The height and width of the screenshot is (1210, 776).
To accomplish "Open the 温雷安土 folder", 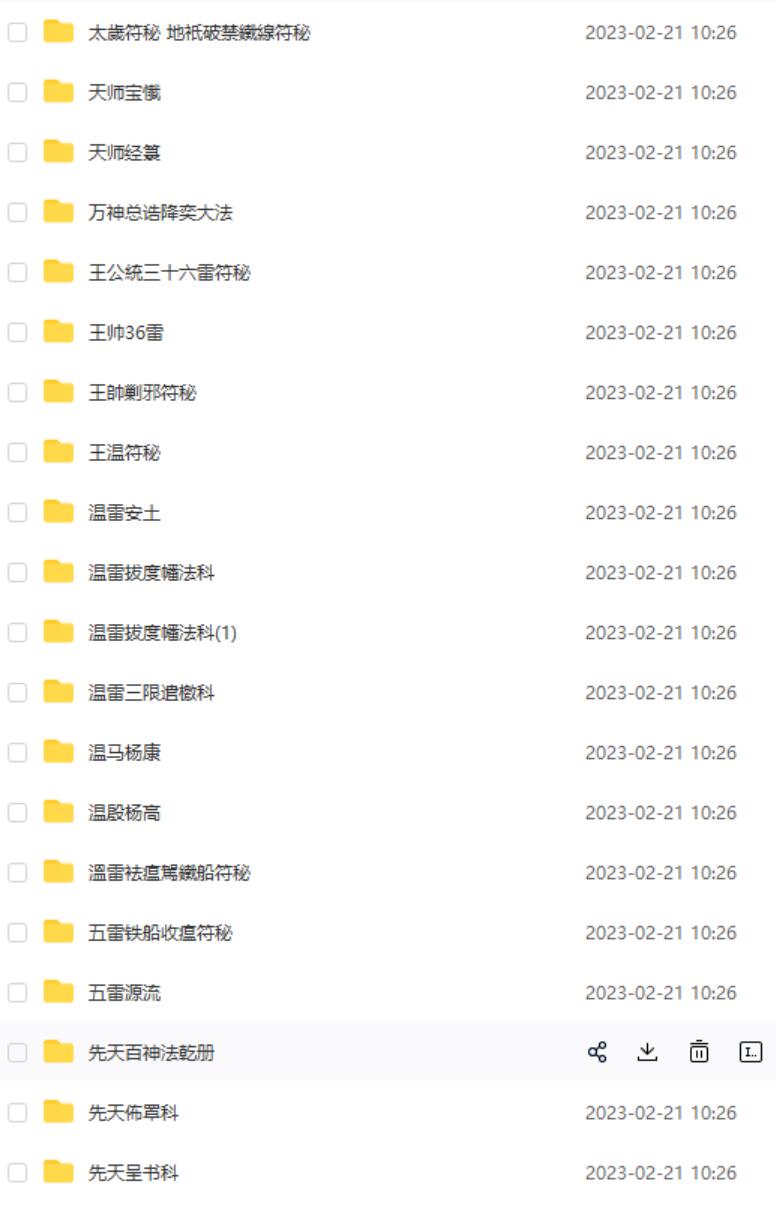I will pyautogui.click(x=124, y=513).
